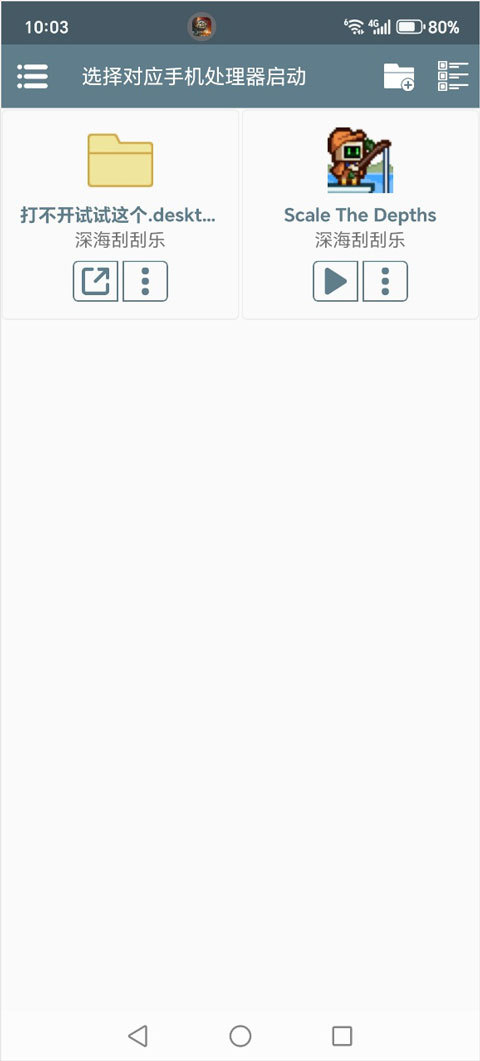
Task: Open recent apps from the navigation bar
Action: [342, 1035]
